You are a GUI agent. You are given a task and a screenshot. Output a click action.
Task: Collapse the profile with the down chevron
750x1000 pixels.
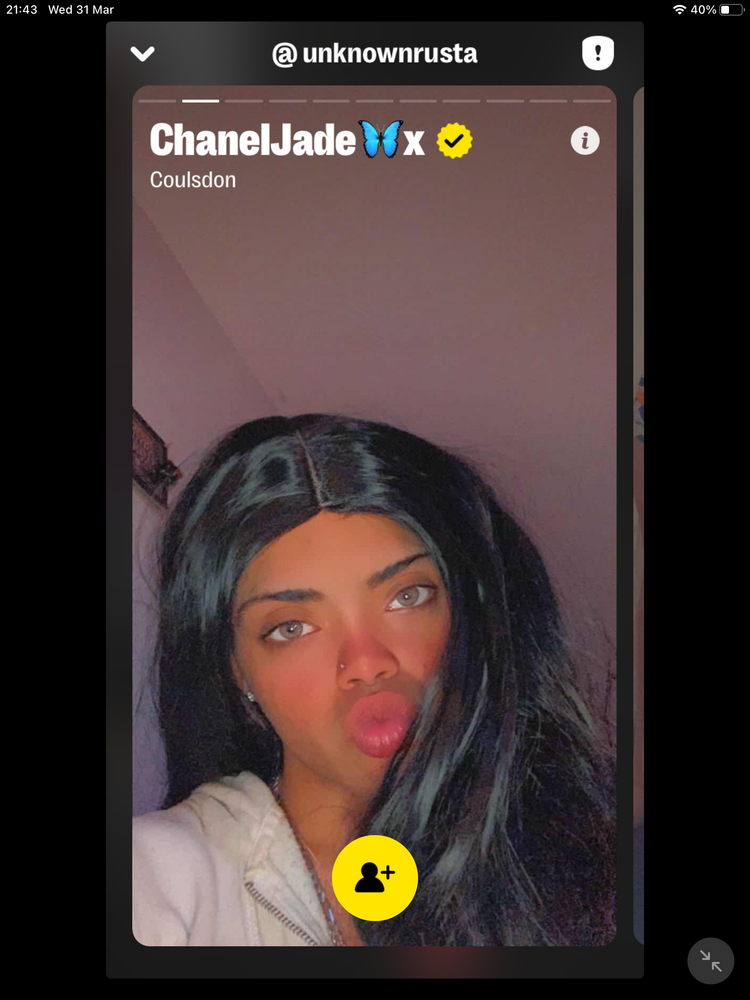tap(143, 54)
